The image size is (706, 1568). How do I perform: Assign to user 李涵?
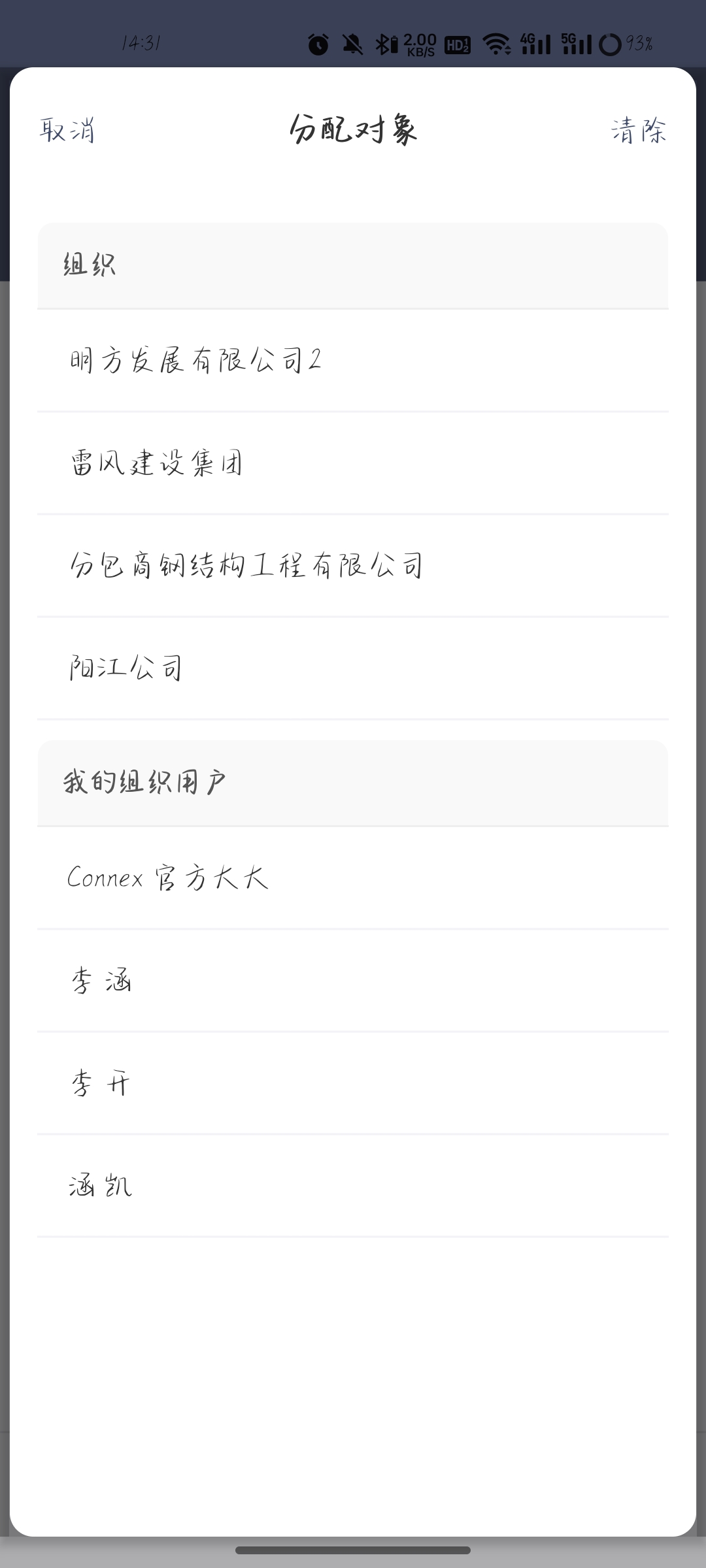point(101,981)
